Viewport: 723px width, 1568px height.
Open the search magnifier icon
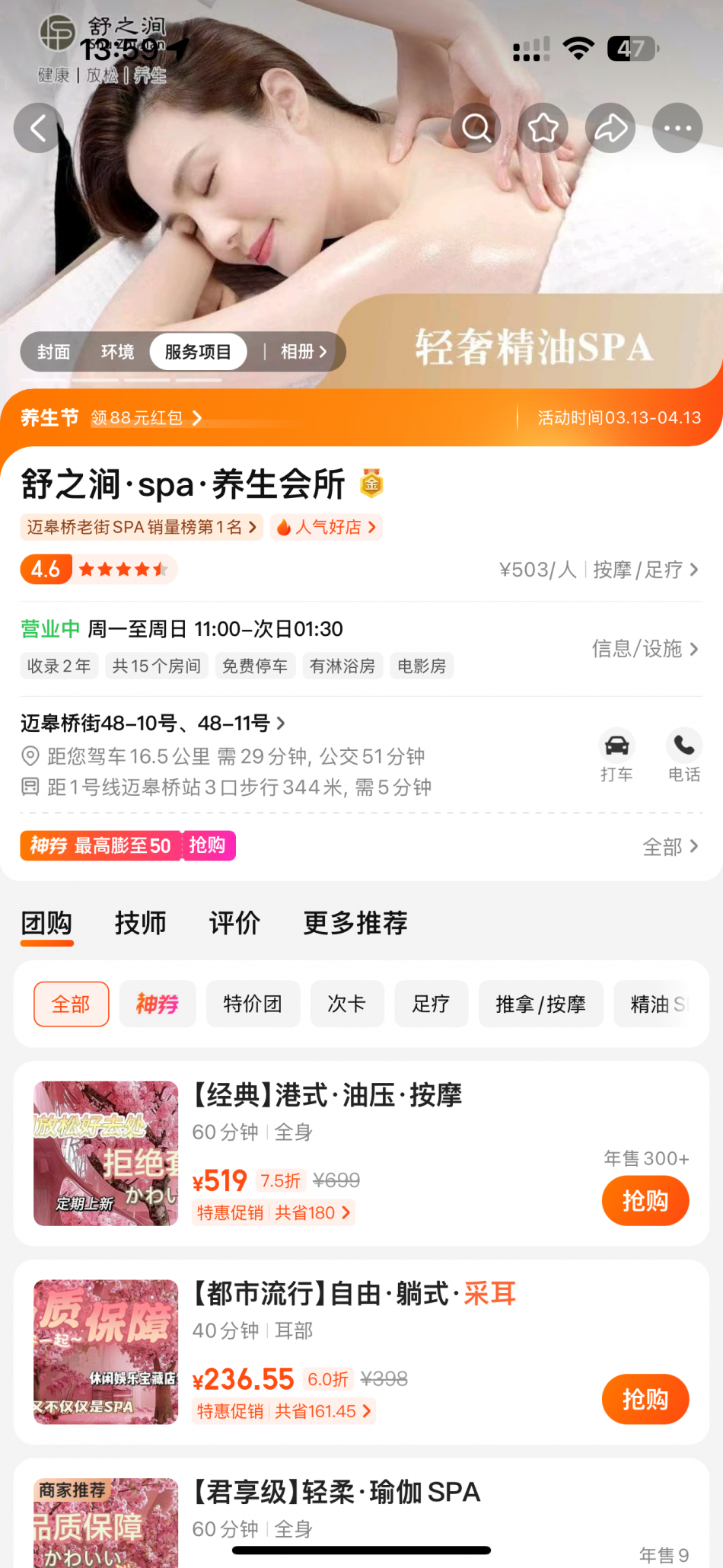pos(476,128)
